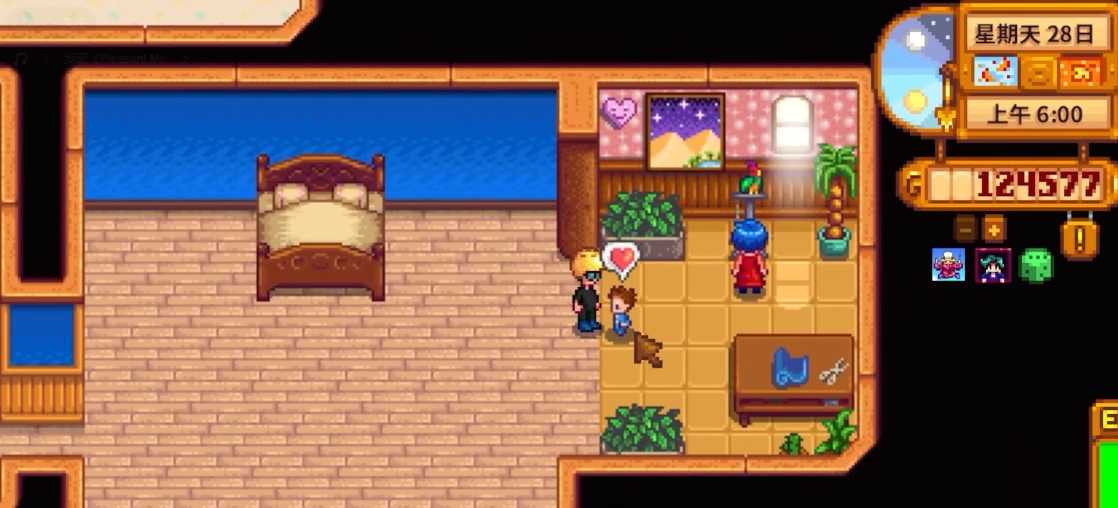Image resolution: width=1118 pixels, height=508 pixels.
Task: Tap the child with the heart bubble
Action: tap(620, 310)
